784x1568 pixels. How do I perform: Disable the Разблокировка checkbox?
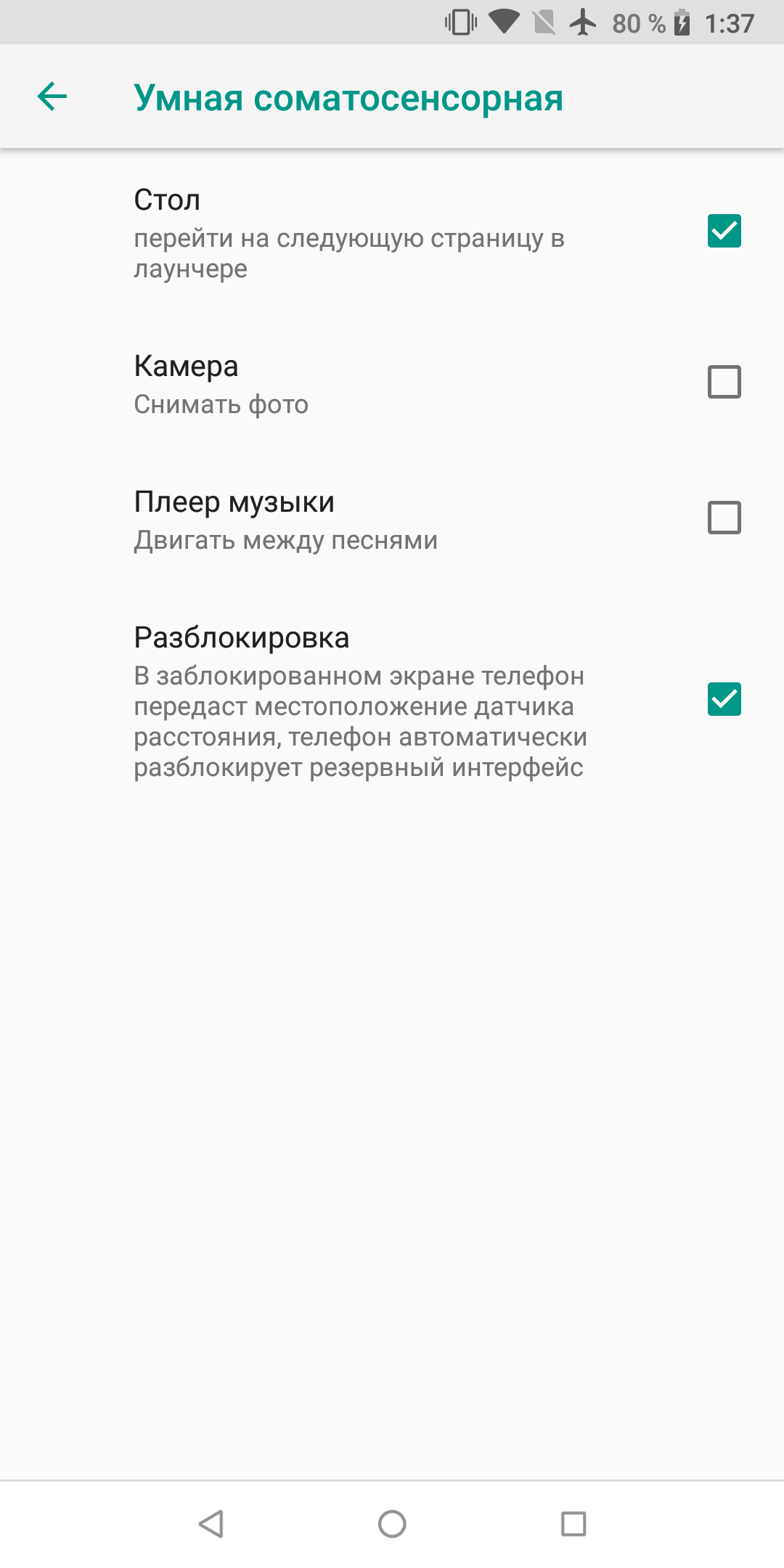724,699
